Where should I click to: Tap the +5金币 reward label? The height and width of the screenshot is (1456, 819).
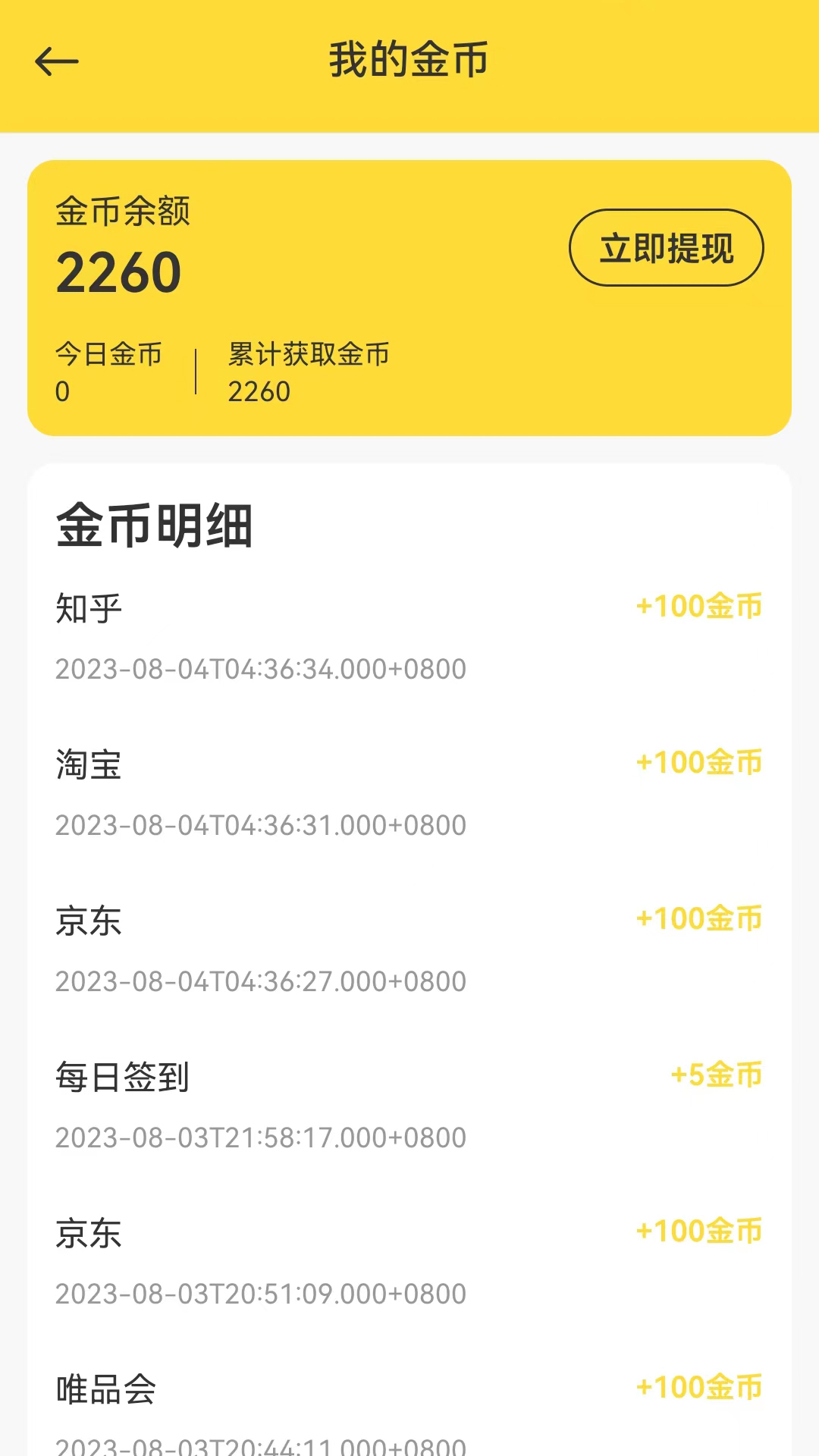tap(717, 1073)
